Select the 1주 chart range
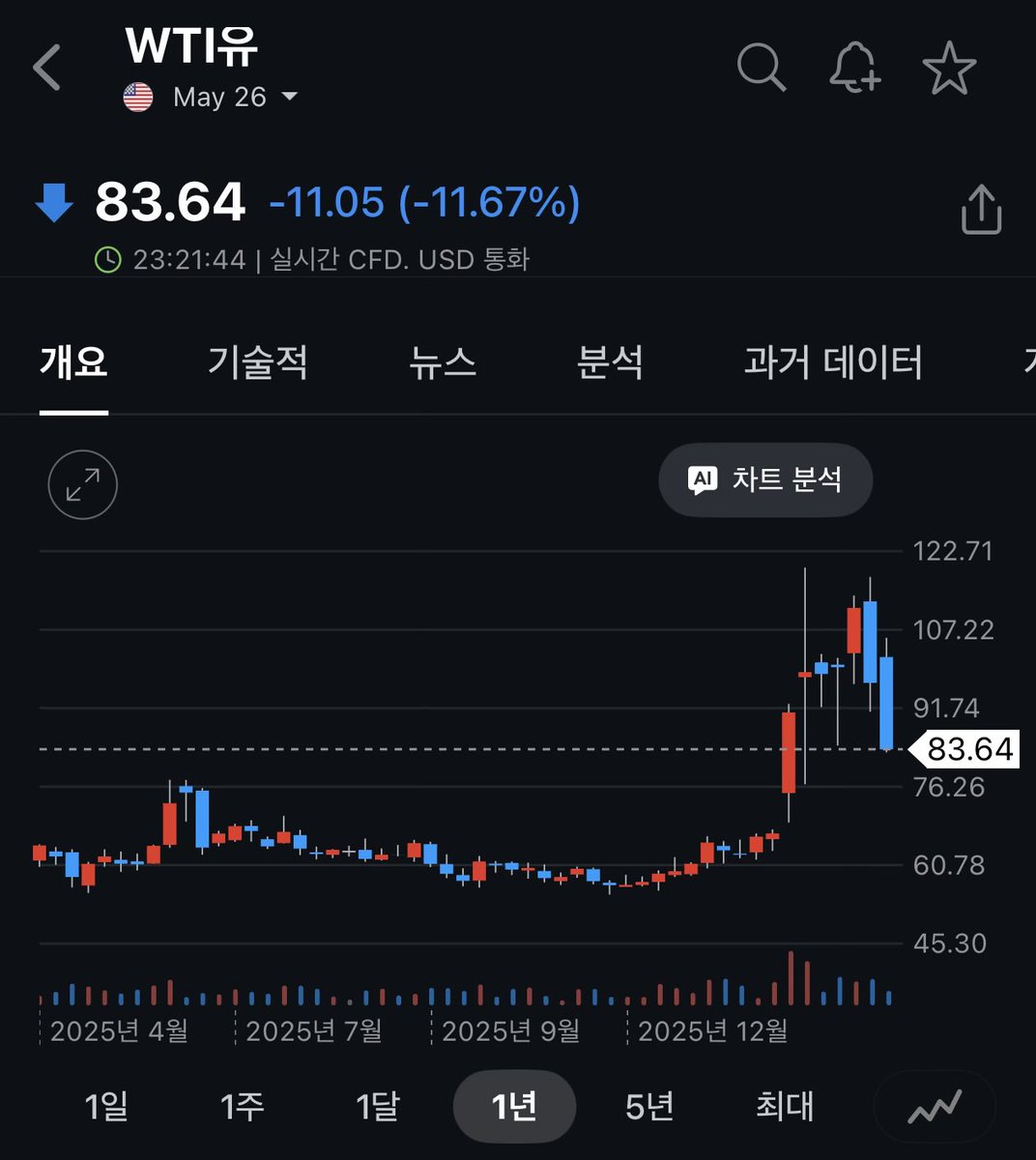The image size is (1036, 1160). point(242,1106)
